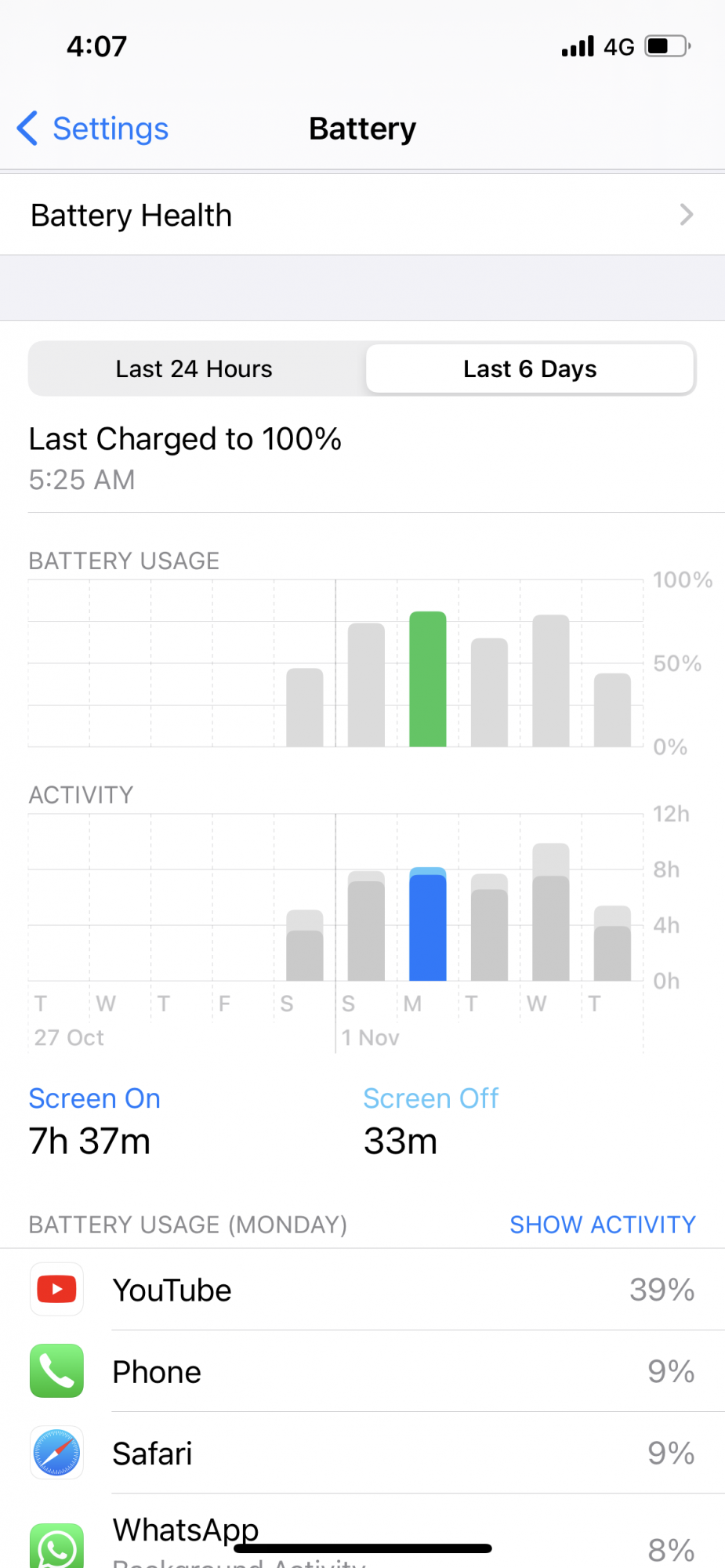Screen dimensions: 725x1568
Task: Switch to Last 24 Hours
Action: tap(194, 368)
